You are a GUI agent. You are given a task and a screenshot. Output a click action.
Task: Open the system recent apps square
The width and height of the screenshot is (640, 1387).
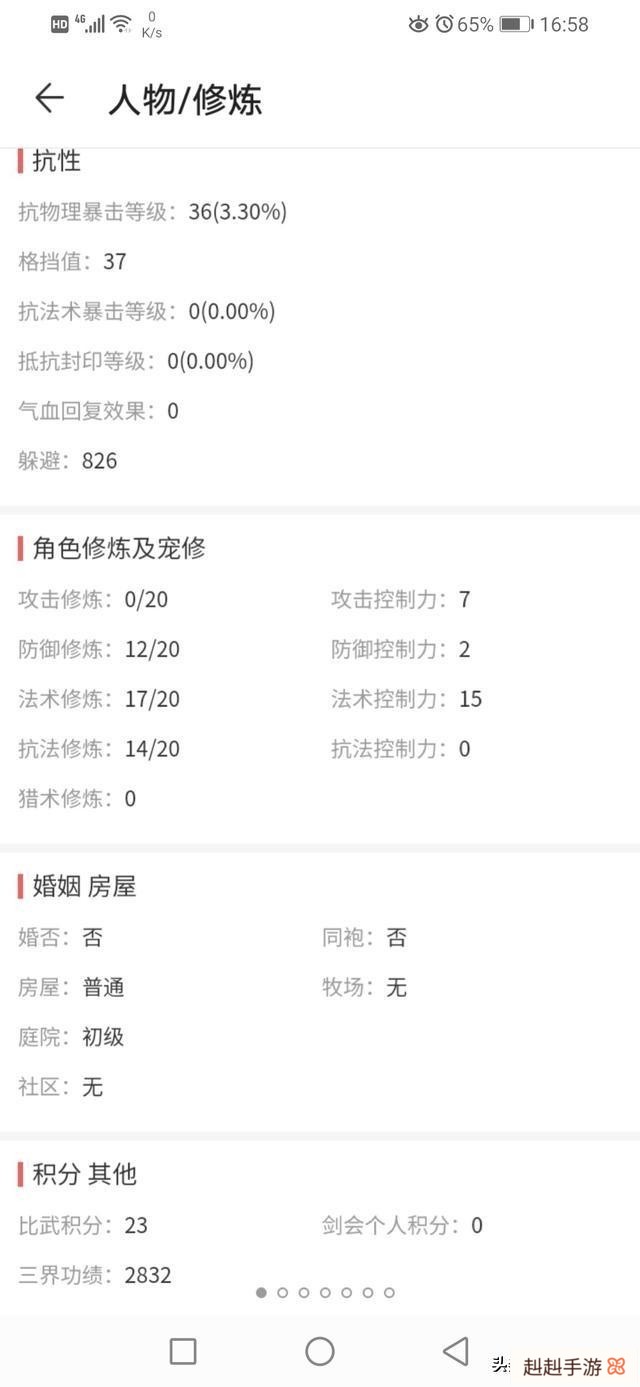(x=183, y=1351)
